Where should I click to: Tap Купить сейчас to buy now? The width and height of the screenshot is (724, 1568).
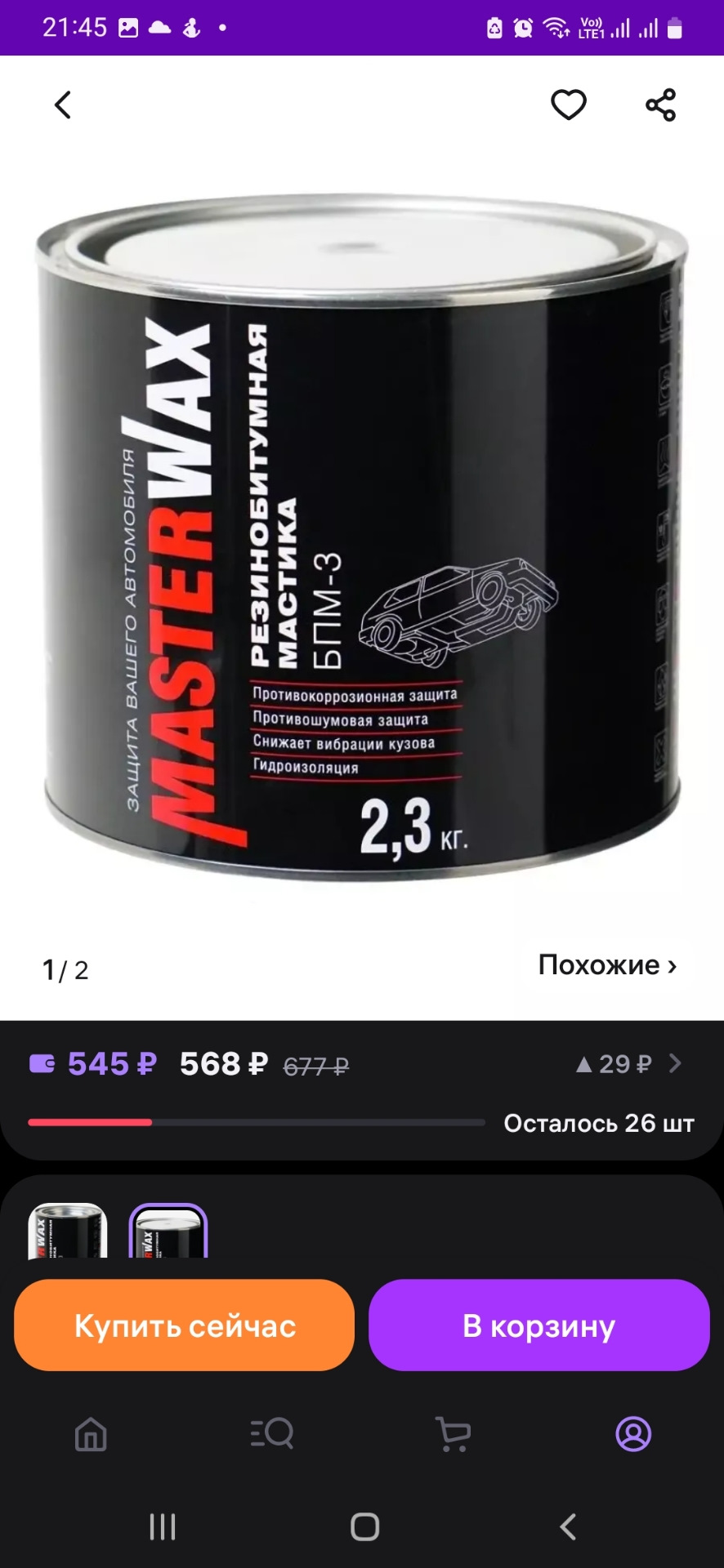pos(185,1325)
